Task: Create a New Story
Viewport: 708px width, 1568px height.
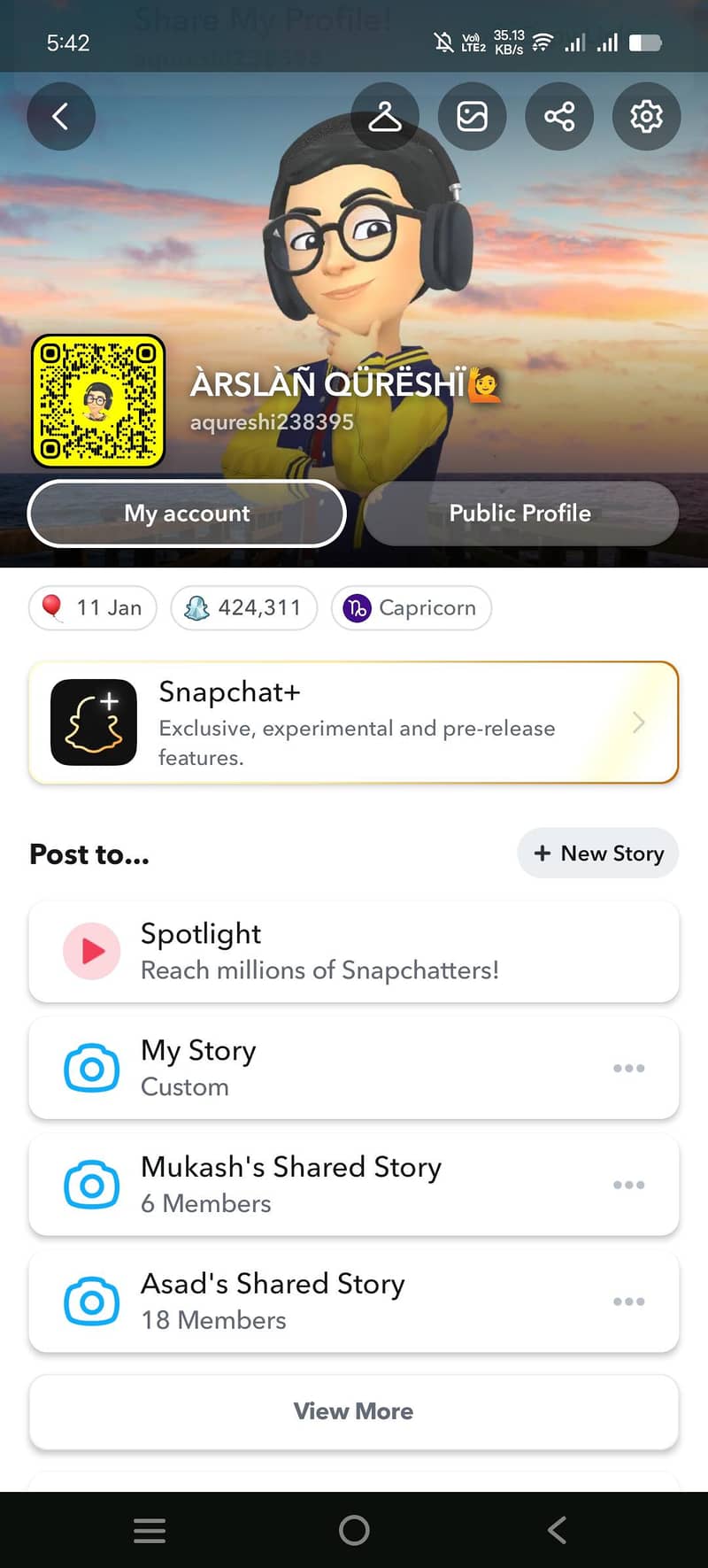Action: [x=598, y=854]
